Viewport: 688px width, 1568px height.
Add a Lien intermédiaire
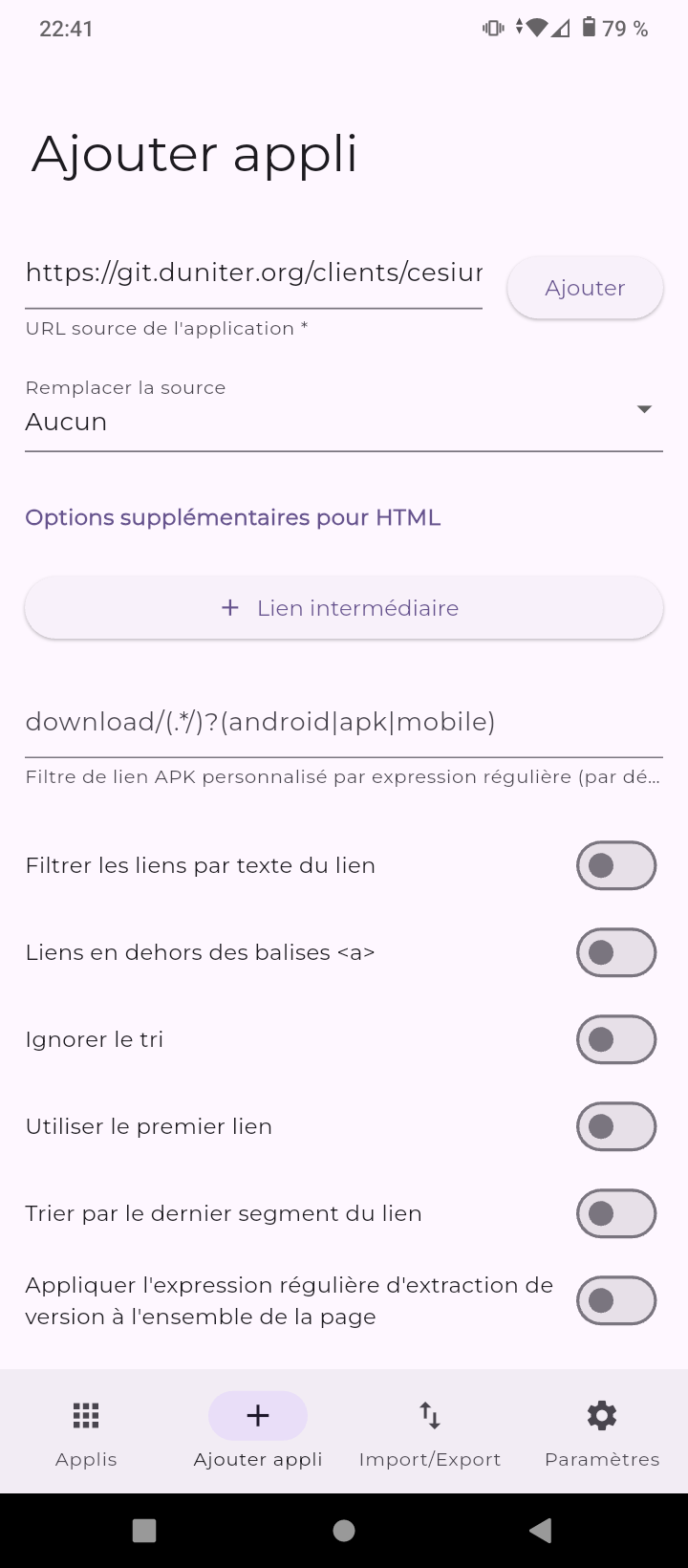pyautogui.click(x=344, y=608)
